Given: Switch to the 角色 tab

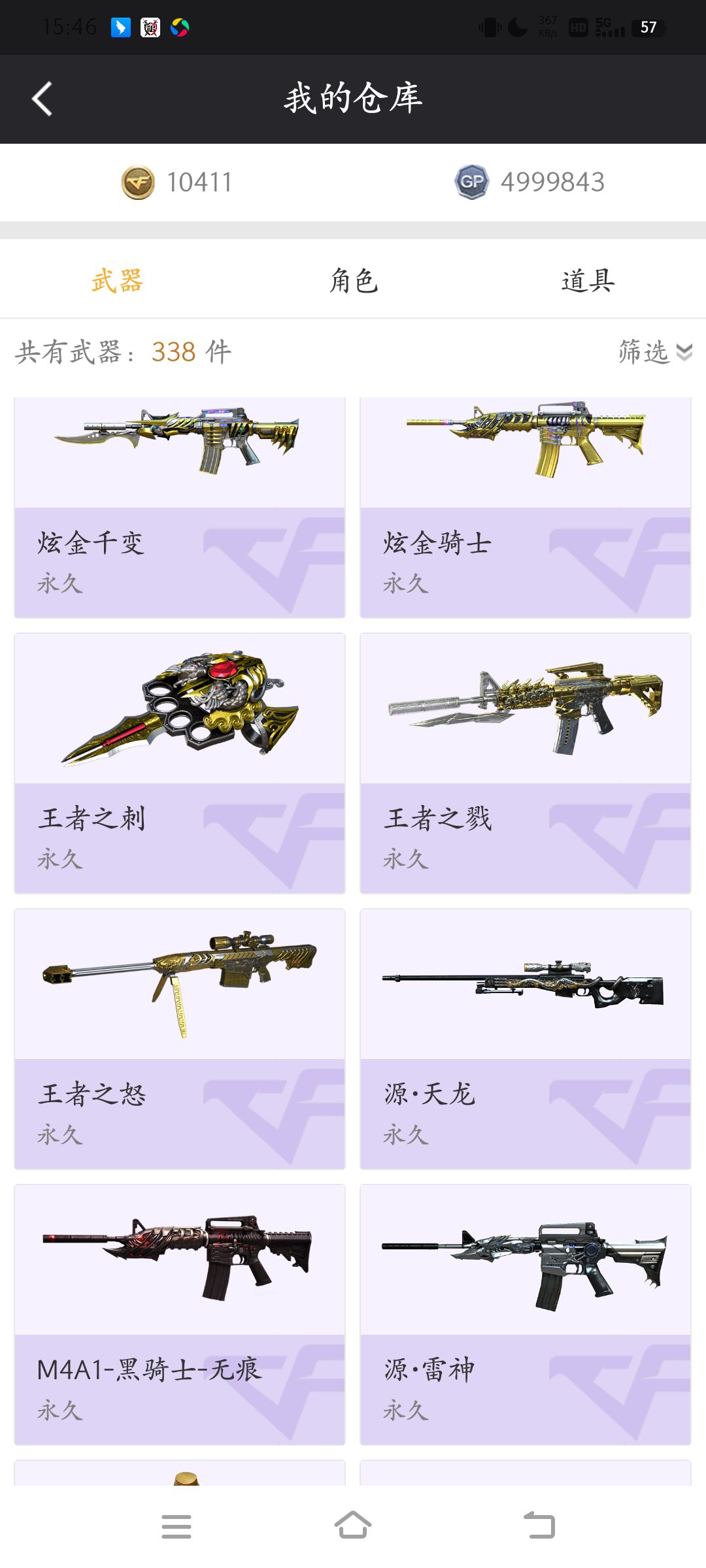Looking at the screenshot, I should pos(353,281).
